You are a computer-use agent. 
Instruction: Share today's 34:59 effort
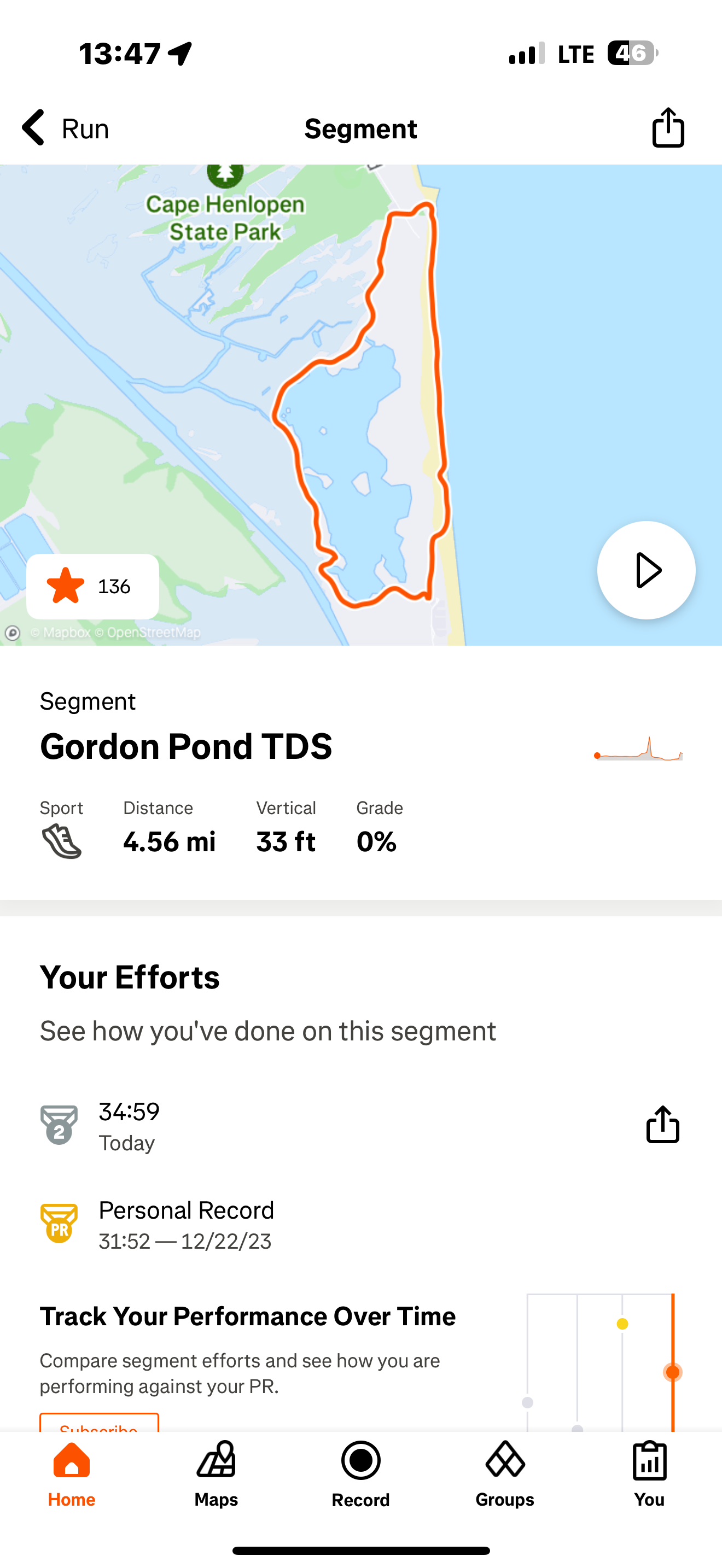click(x=662, y=1125)
